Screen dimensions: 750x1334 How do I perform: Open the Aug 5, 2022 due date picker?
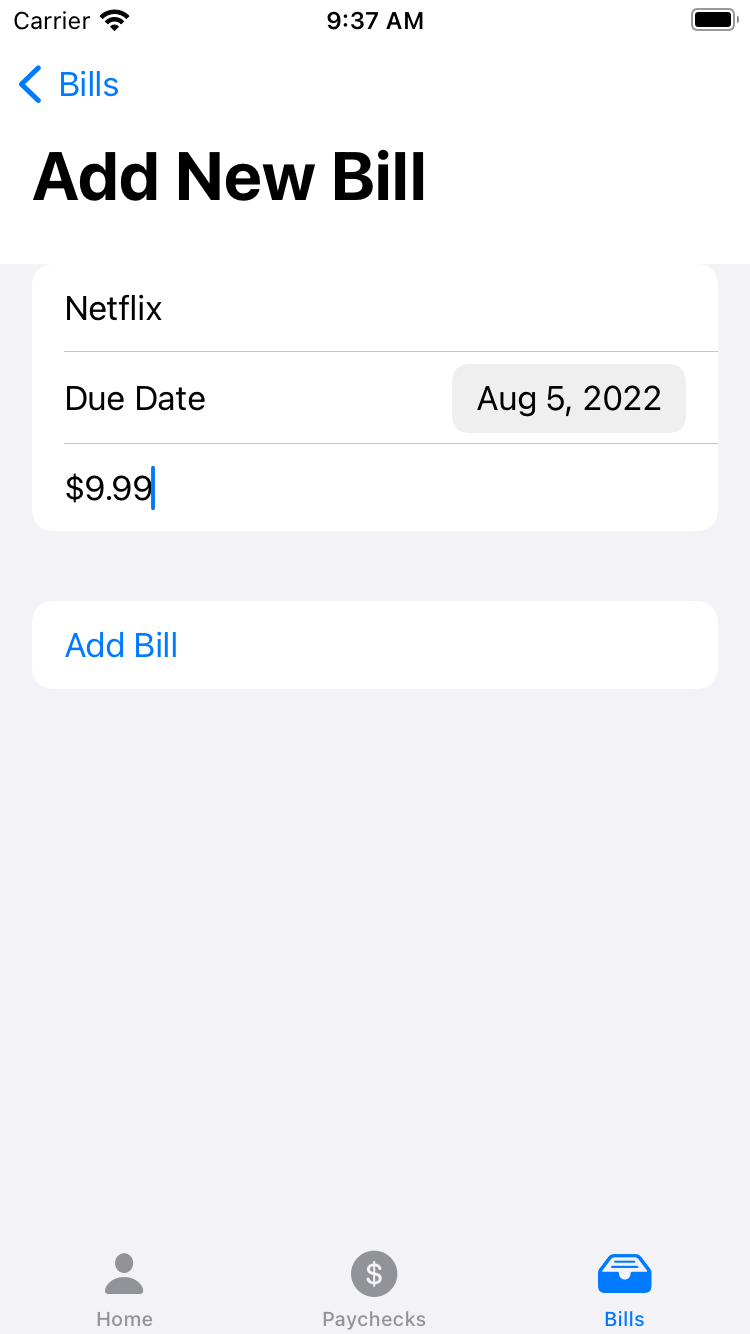[569, 398]
